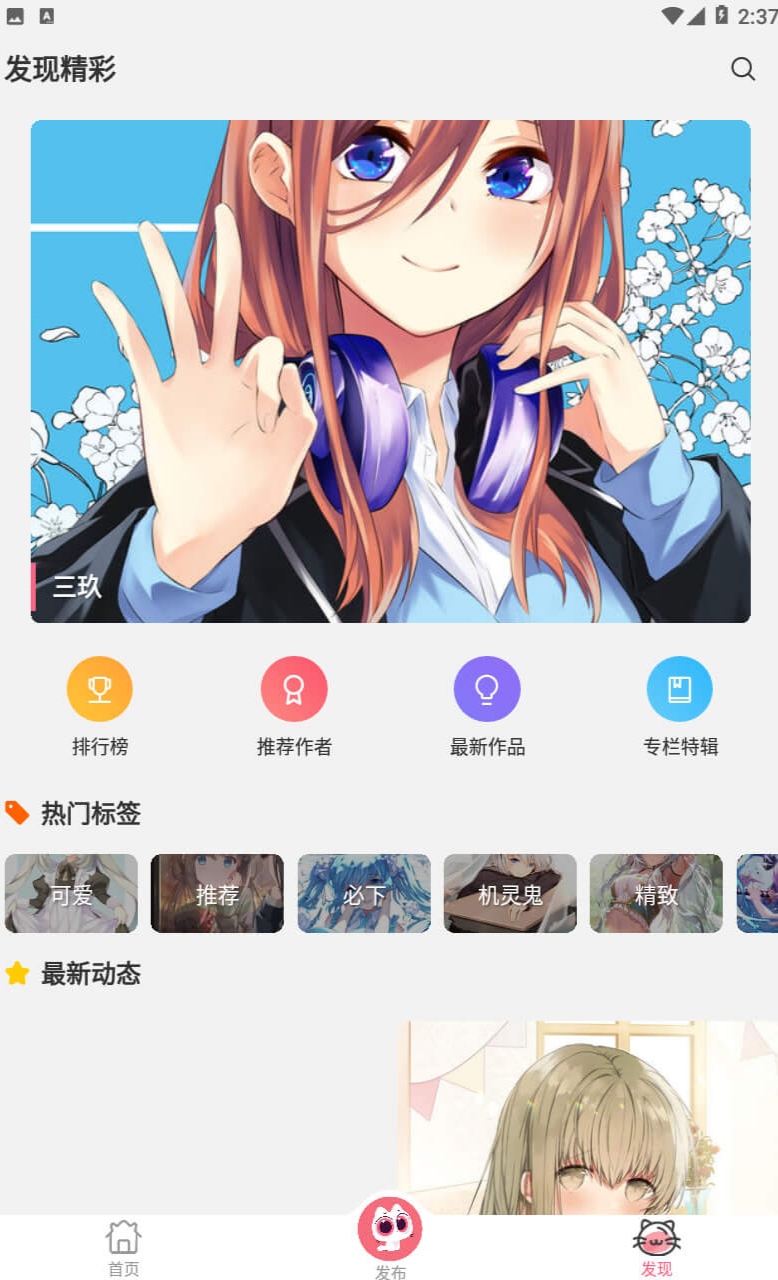Open the 排行榜 rankings
This screenshot has width=778, height=1280.
100,707
